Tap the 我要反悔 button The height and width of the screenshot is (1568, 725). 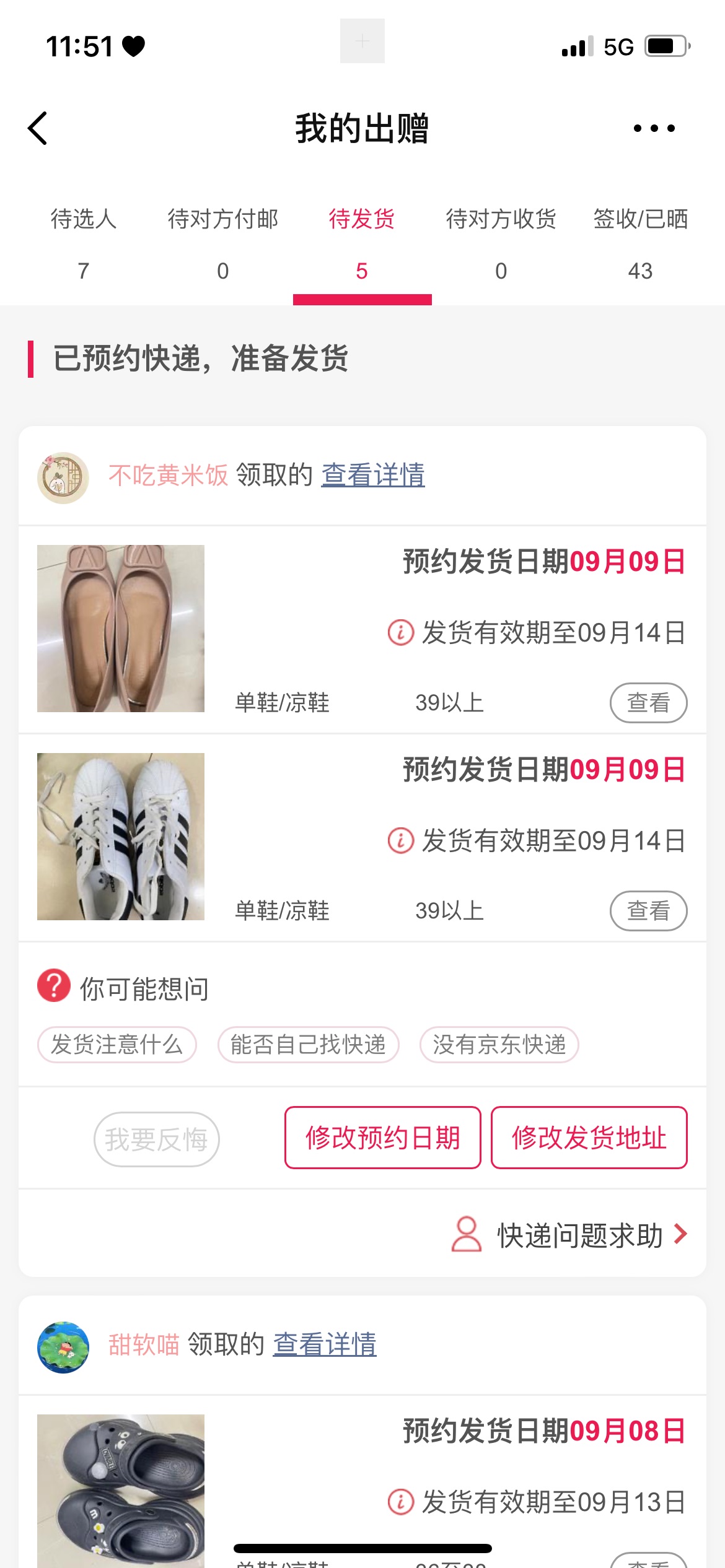pyautogui.click(x=156, y=1139)
